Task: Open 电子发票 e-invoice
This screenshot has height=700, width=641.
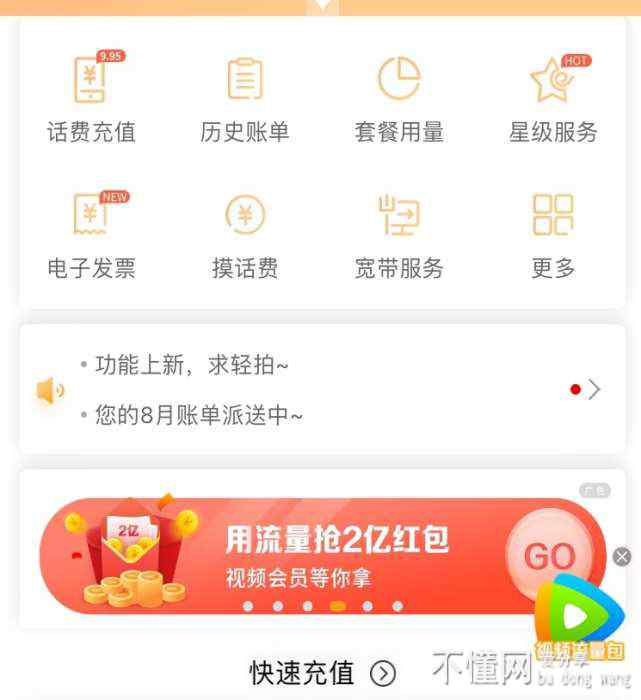Action: click(x=91, y=235)
